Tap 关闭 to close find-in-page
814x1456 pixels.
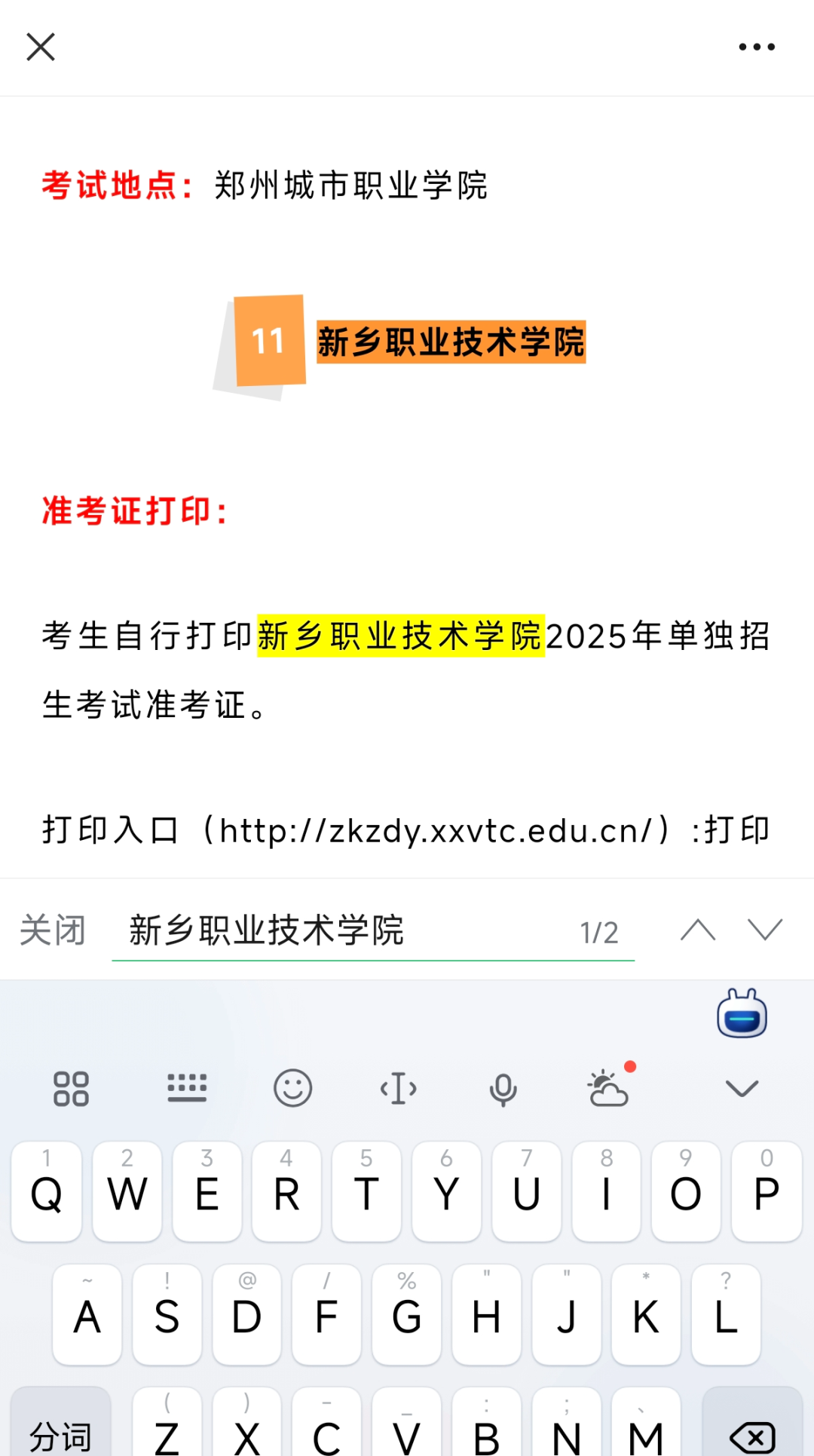(x=53, y=930)
